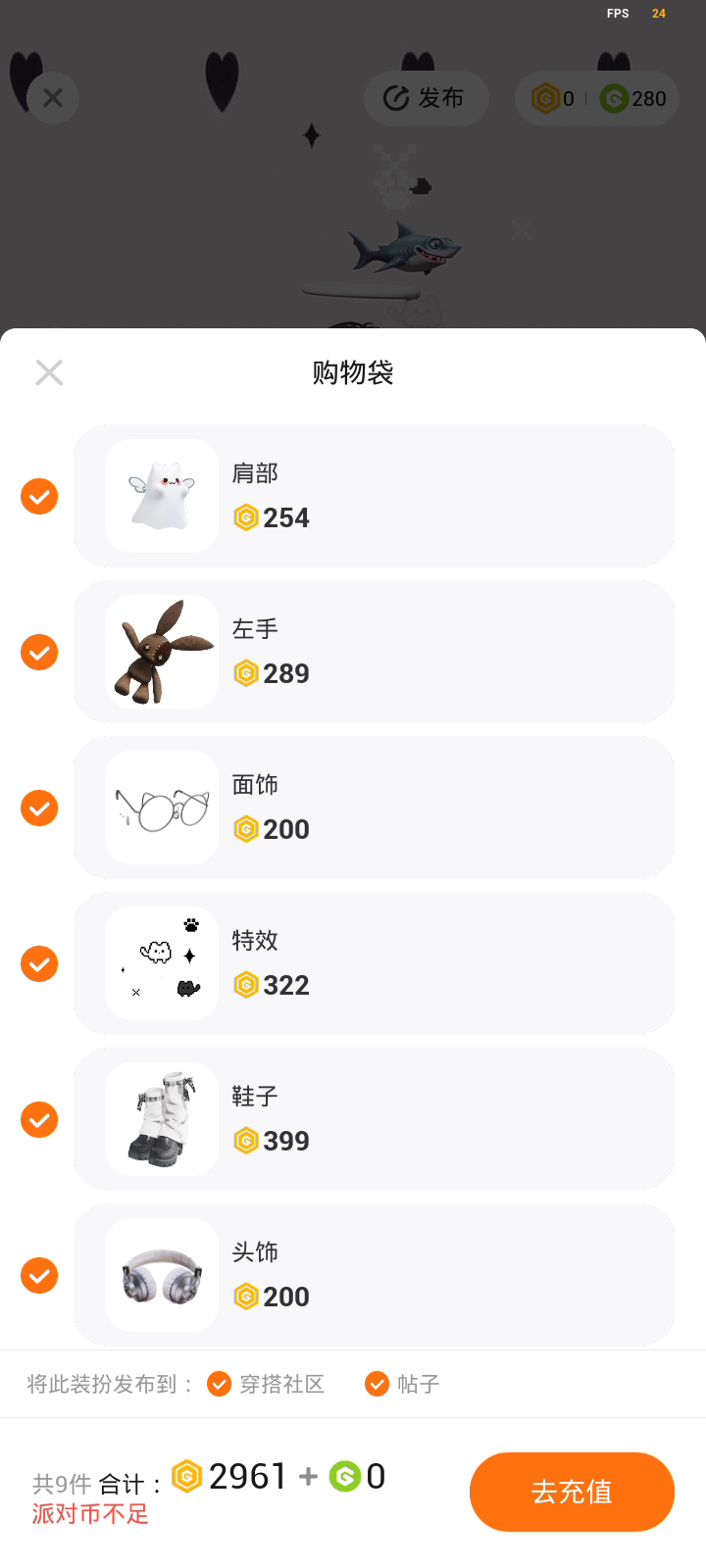The height and width of the screenshot is (1568, 706).
Task: Close the 购物袋 shopping bag sheet
Action: tap(49, 372)
